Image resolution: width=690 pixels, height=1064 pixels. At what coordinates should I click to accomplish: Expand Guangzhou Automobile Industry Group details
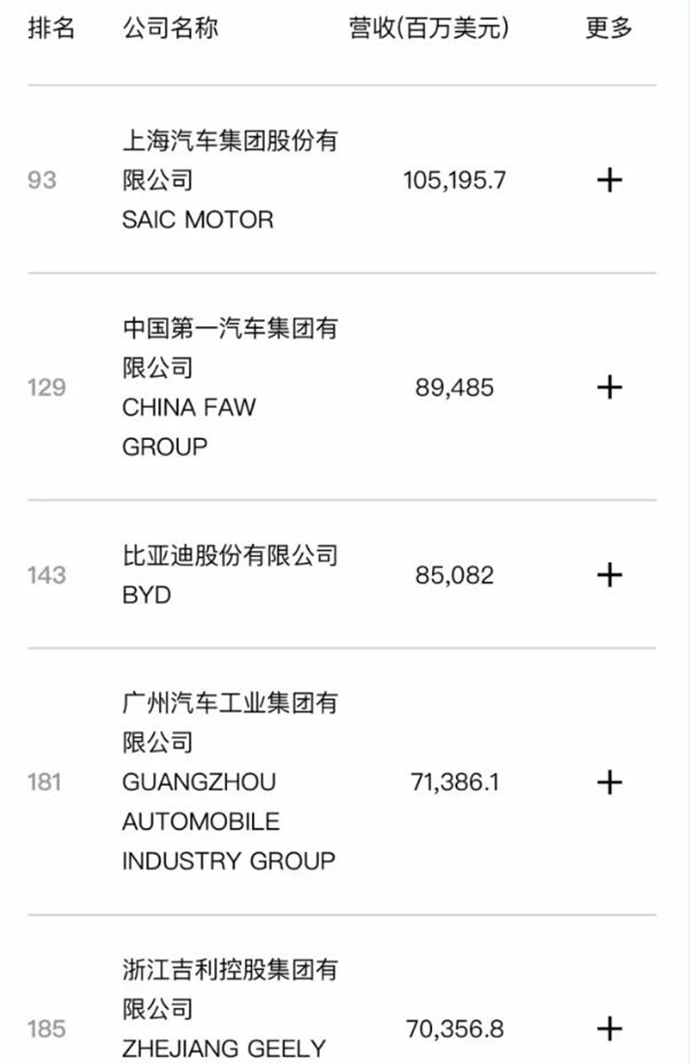(x=609, y=782)
